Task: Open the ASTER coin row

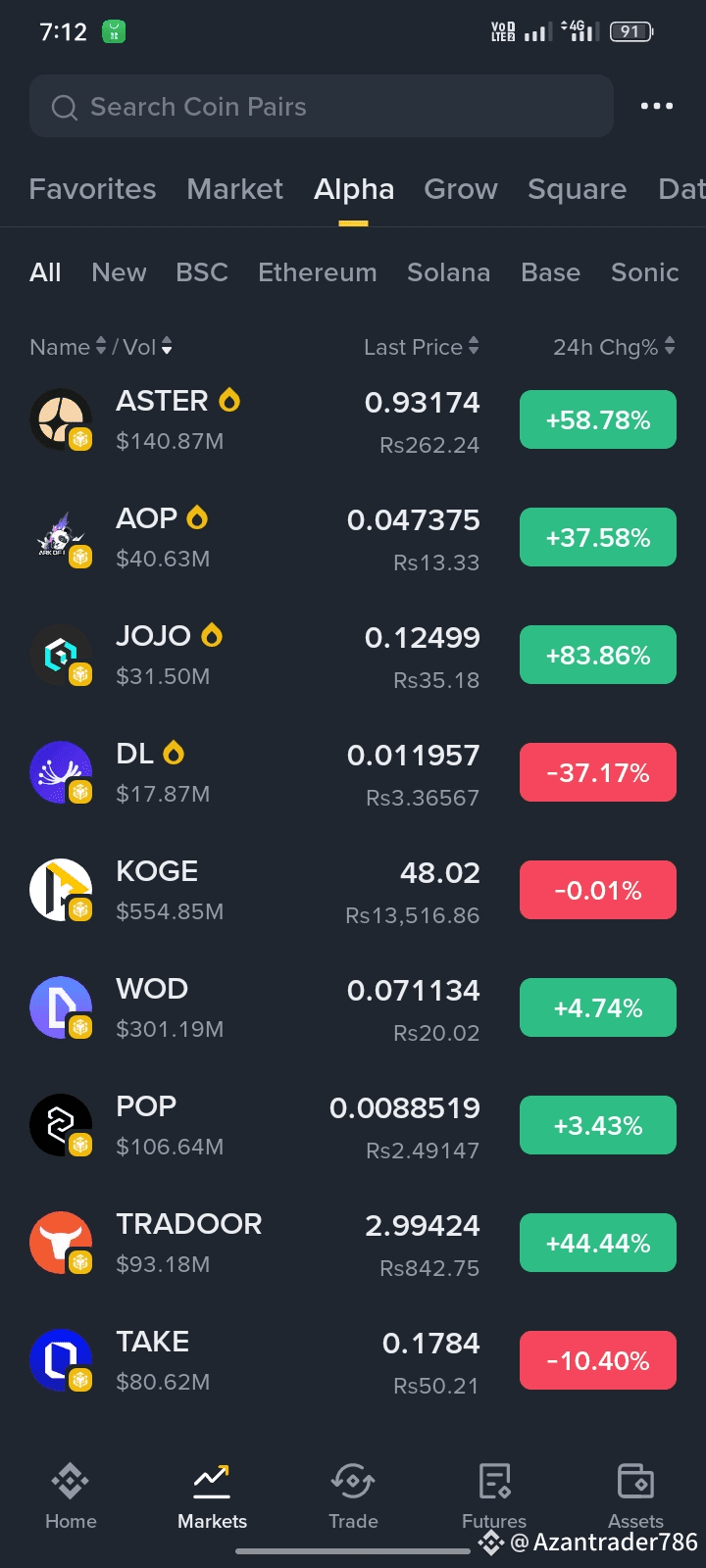Action: [x=255, y=419]
